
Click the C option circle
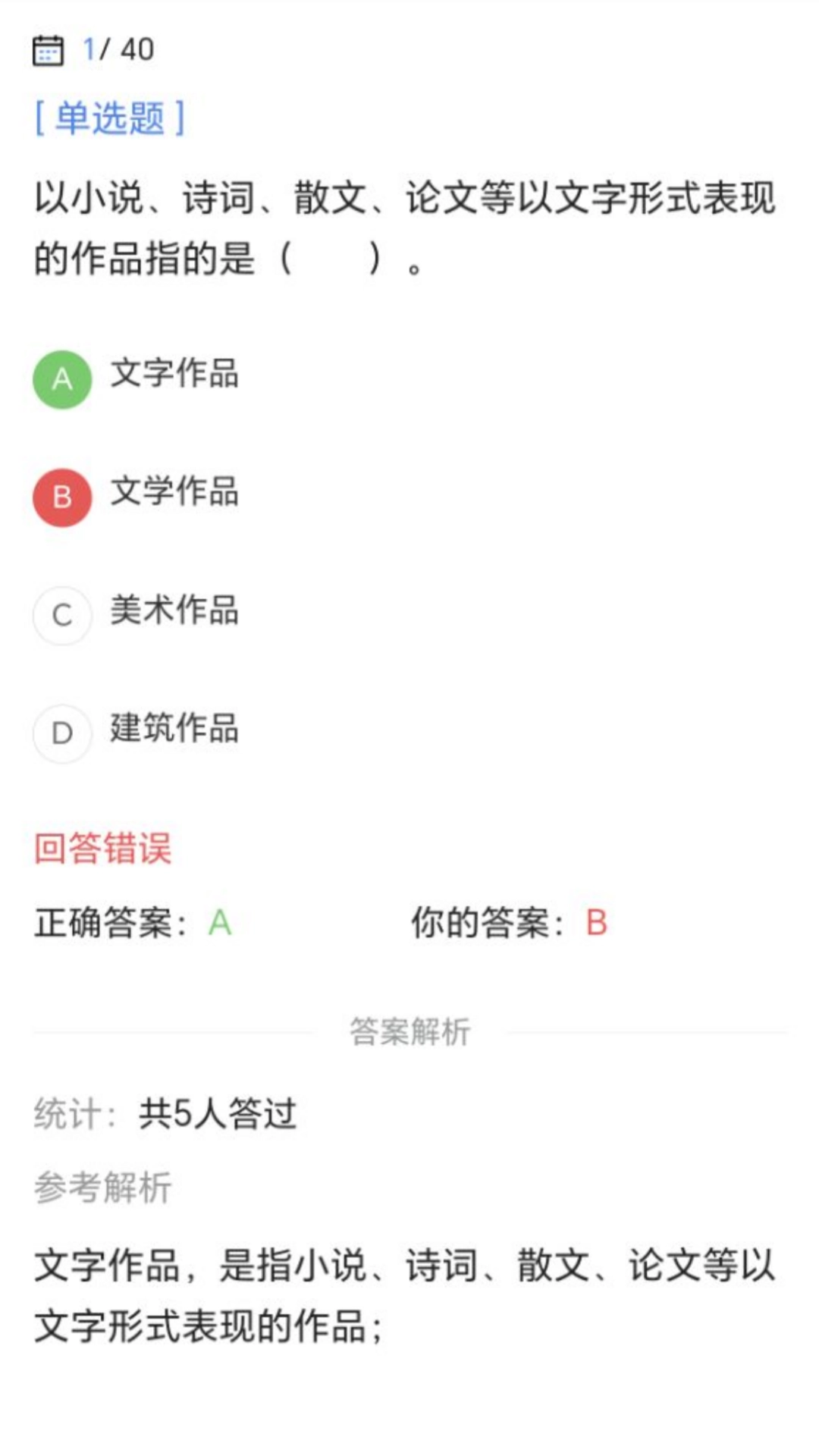tap(62, 614)
